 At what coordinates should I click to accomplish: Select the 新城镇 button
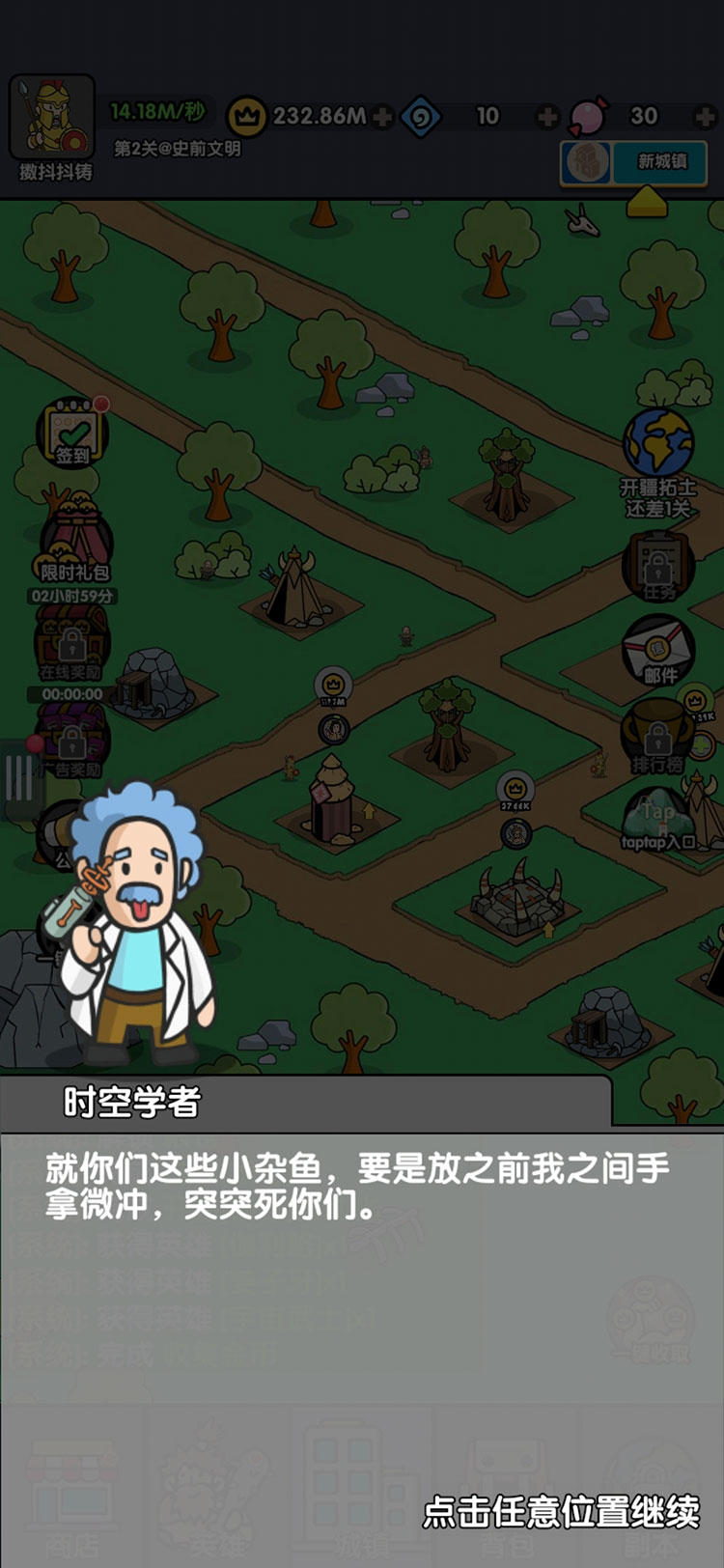(x=660, y=162)
